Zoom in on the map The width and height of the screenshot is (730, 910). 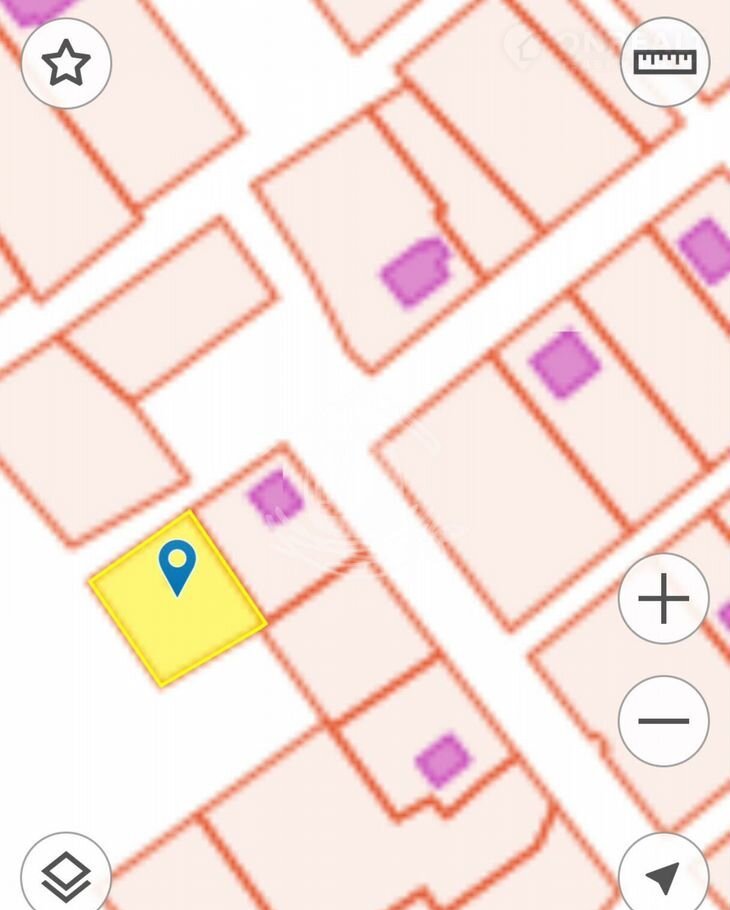coord(664,599)
